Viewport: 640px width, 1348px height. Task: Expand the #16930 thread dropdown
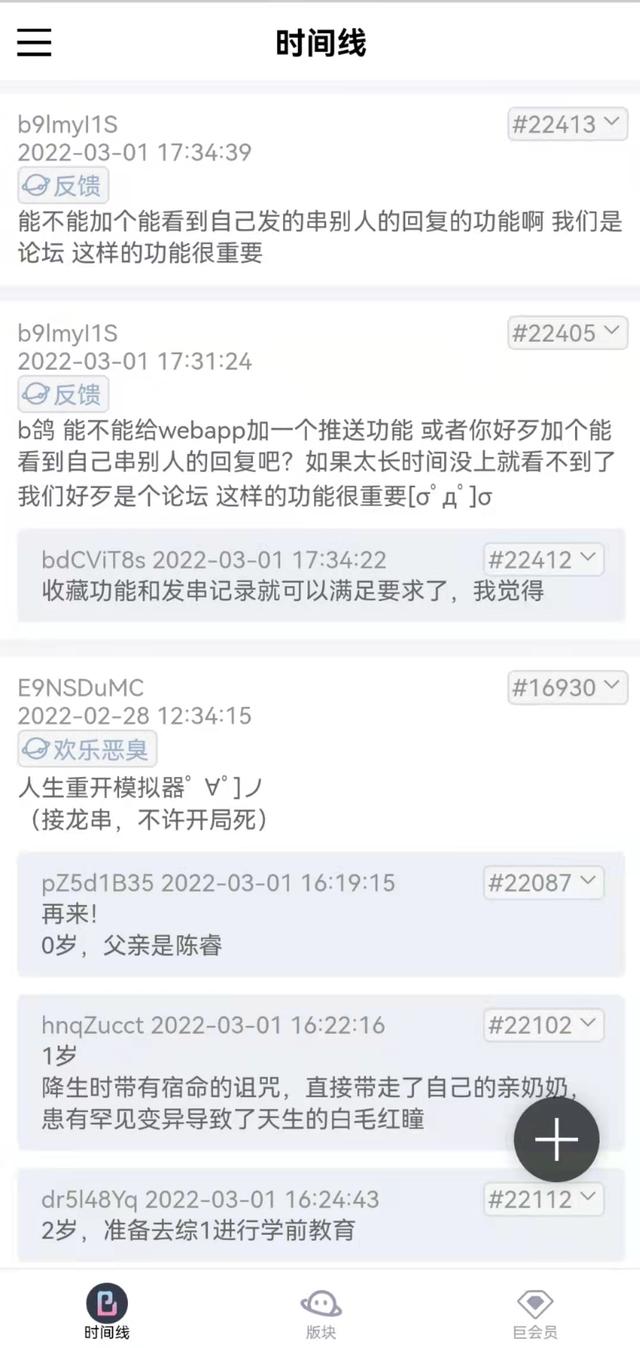click(x=567, y=688)
